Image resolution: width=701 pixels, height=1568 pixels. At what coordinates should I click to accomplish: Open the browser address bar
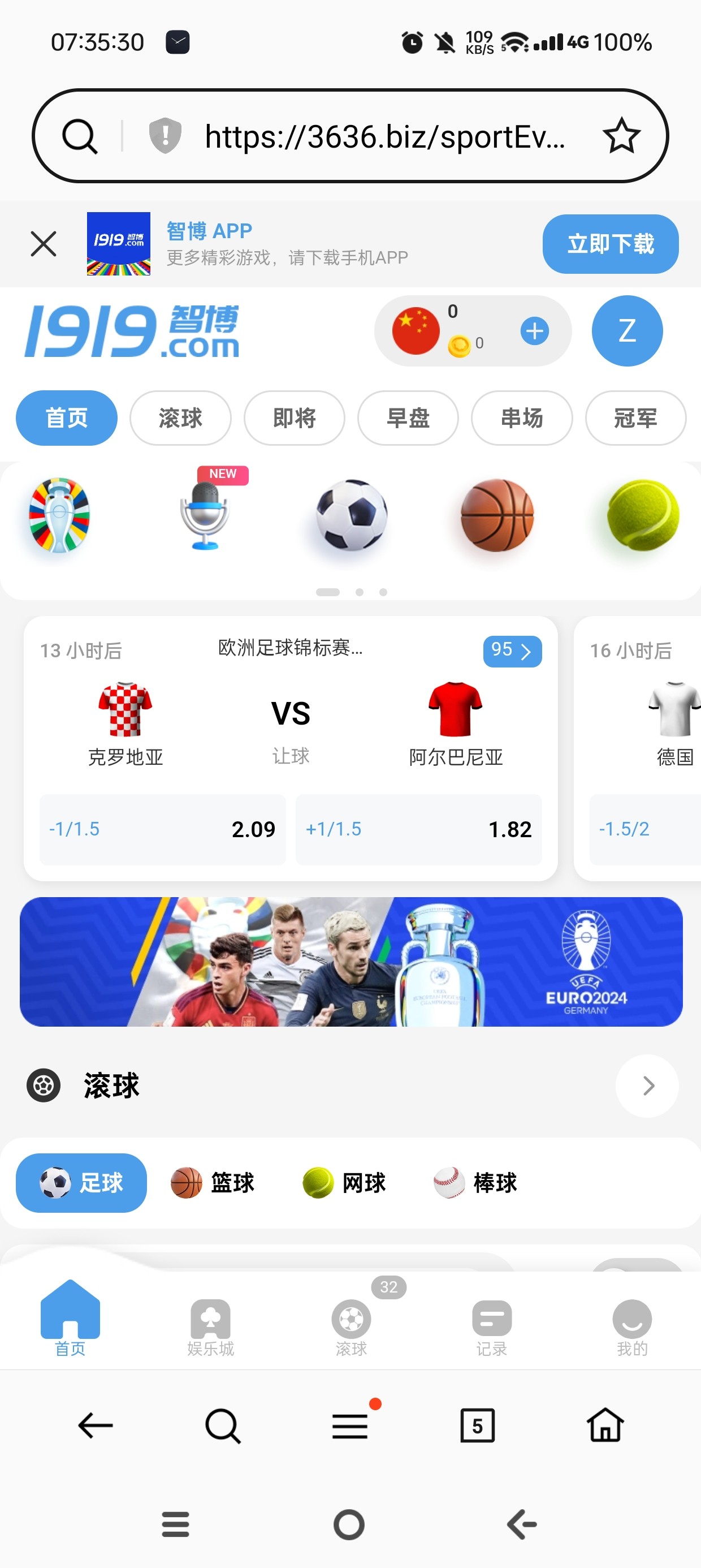pos(383,136)
